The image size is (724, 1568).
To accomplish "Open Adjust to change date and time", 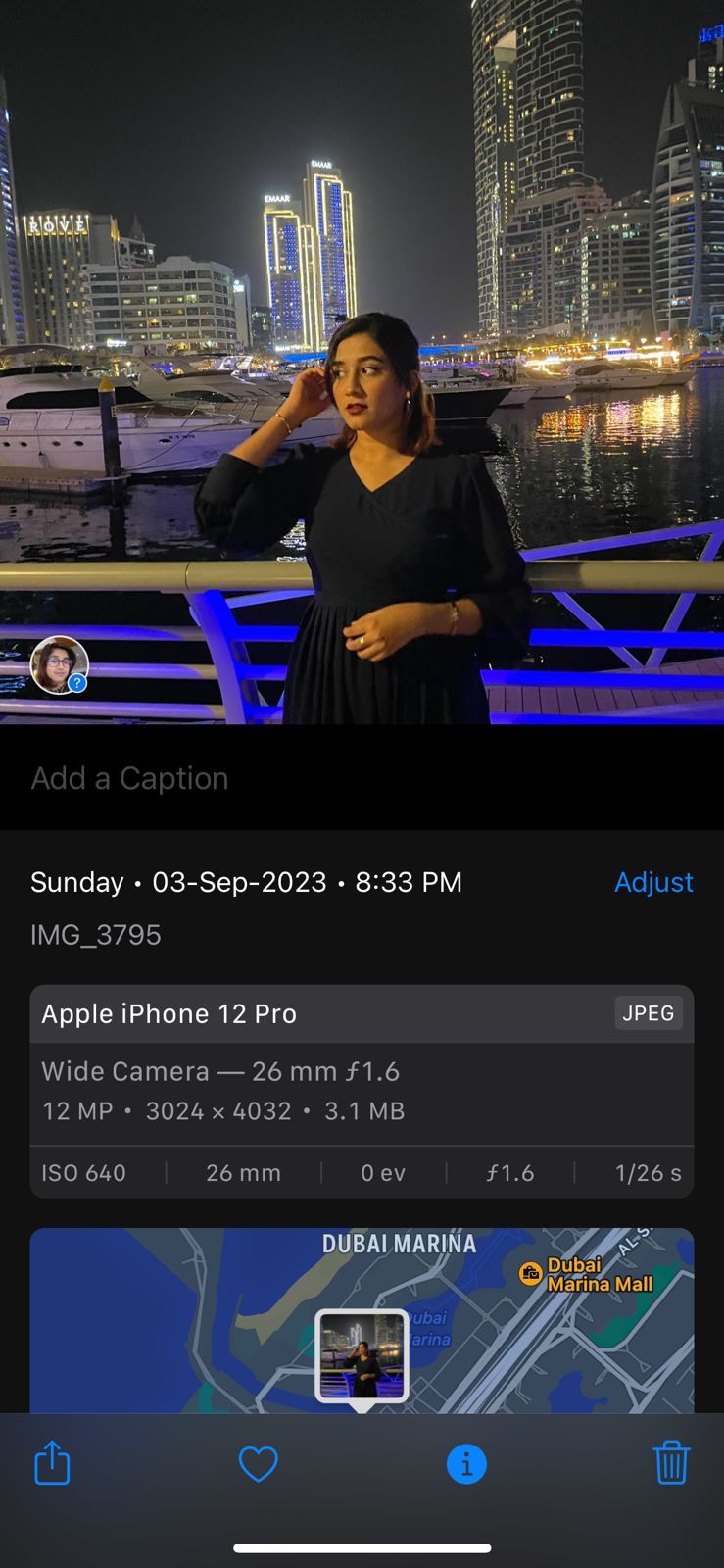I will click(652, 882).
